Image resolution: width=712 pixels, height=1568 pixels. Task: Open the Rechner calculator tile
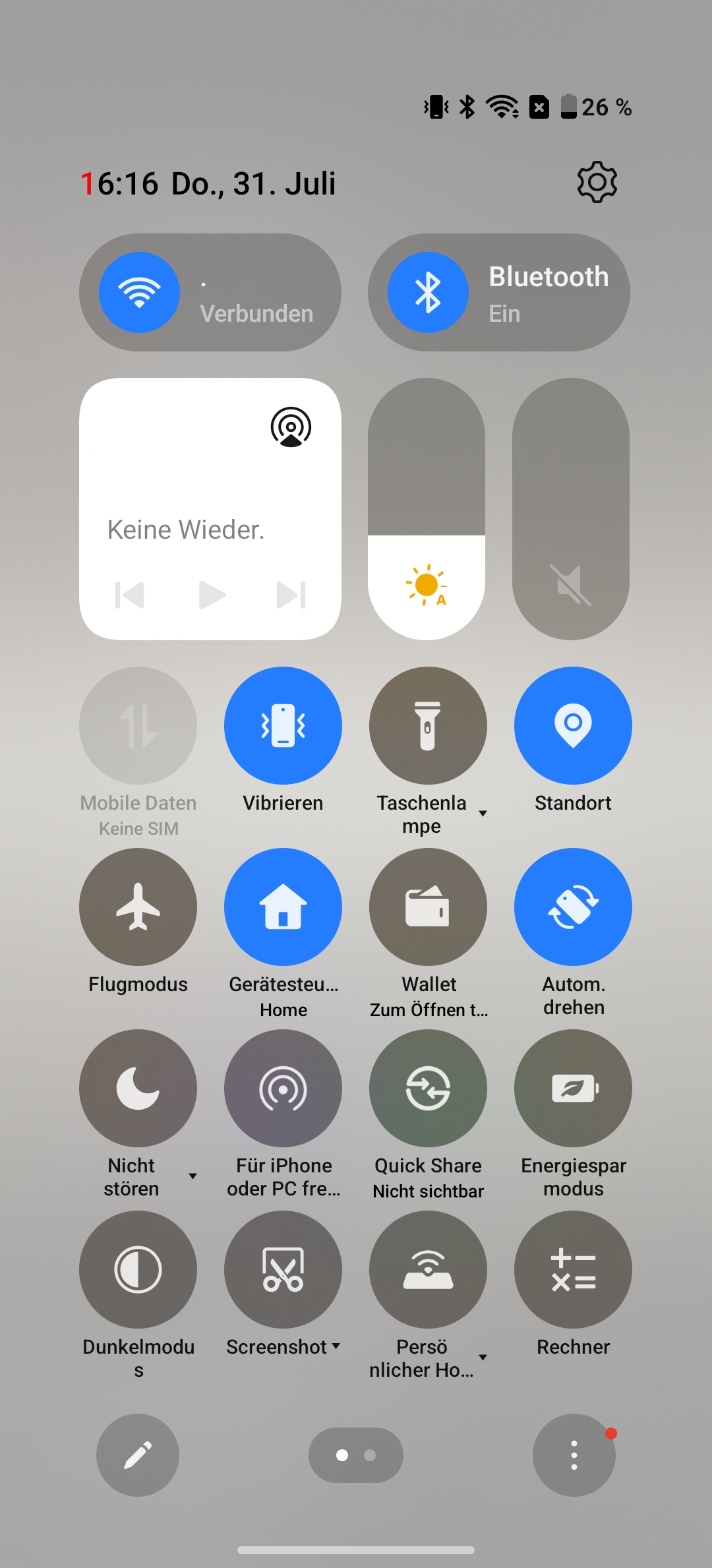(573, 1269)
